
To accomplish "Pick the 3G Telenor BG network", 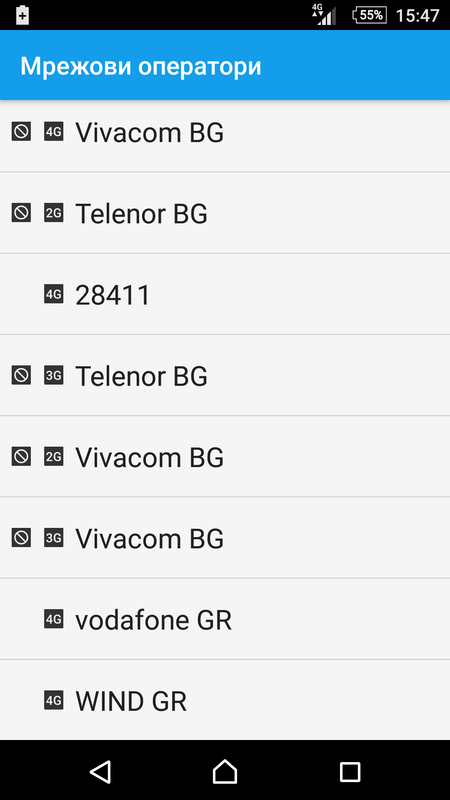I will pyautogui.click(x=225, y=376).
